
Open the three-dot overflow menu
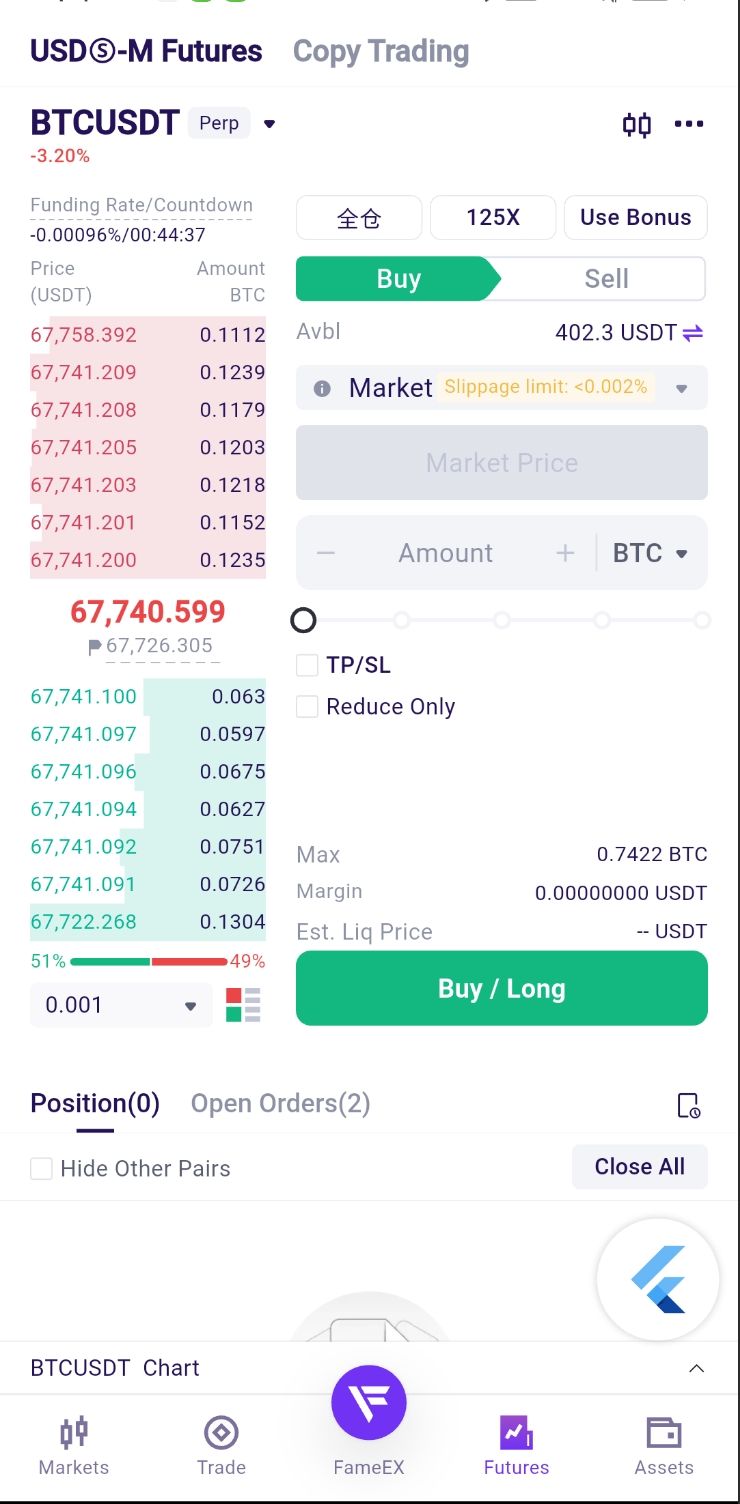(689, 124)
